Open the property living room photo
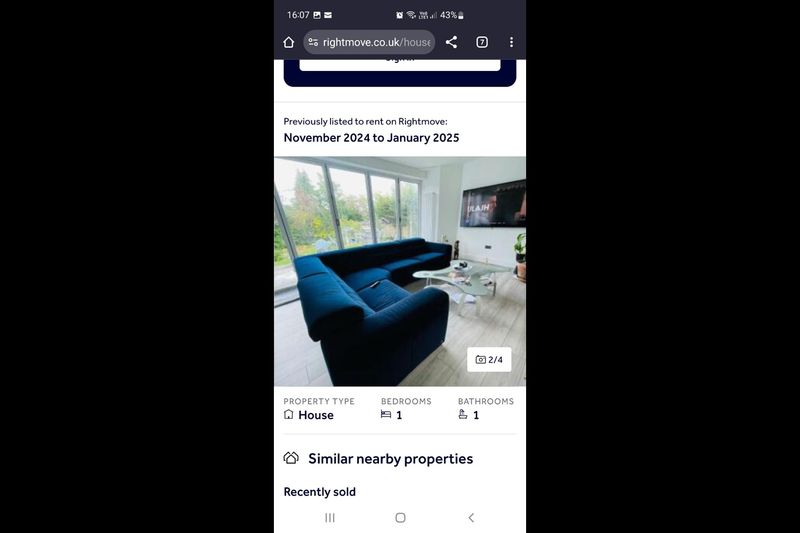Screen dimensions: 800x533 pyautogui.click(x=399, y=260)
